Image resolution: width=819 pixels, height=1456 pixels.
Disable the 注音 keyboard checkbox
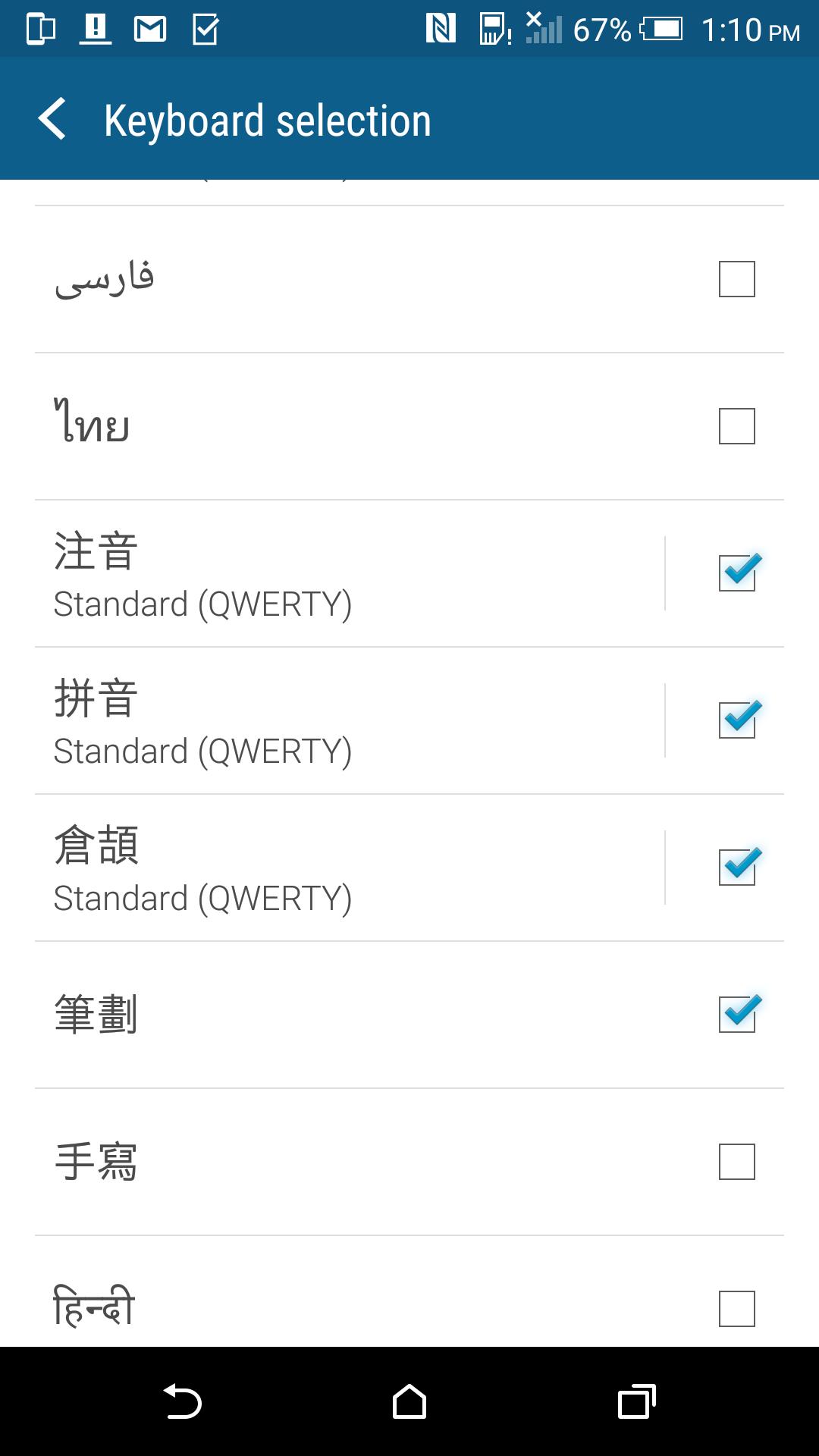coord(736,573)
